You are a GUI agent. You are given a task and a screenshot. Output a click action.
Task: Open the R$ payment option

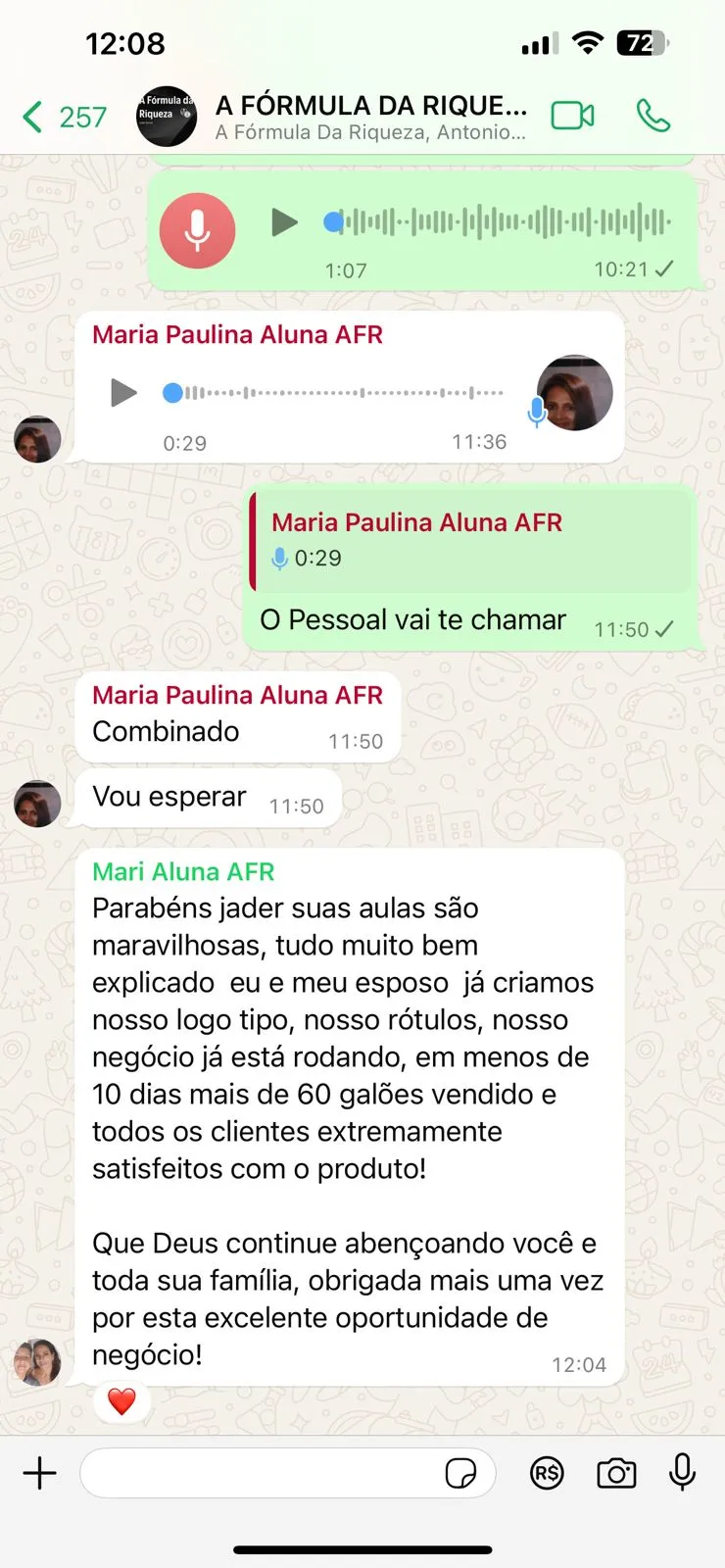[x=547, y=1473]
